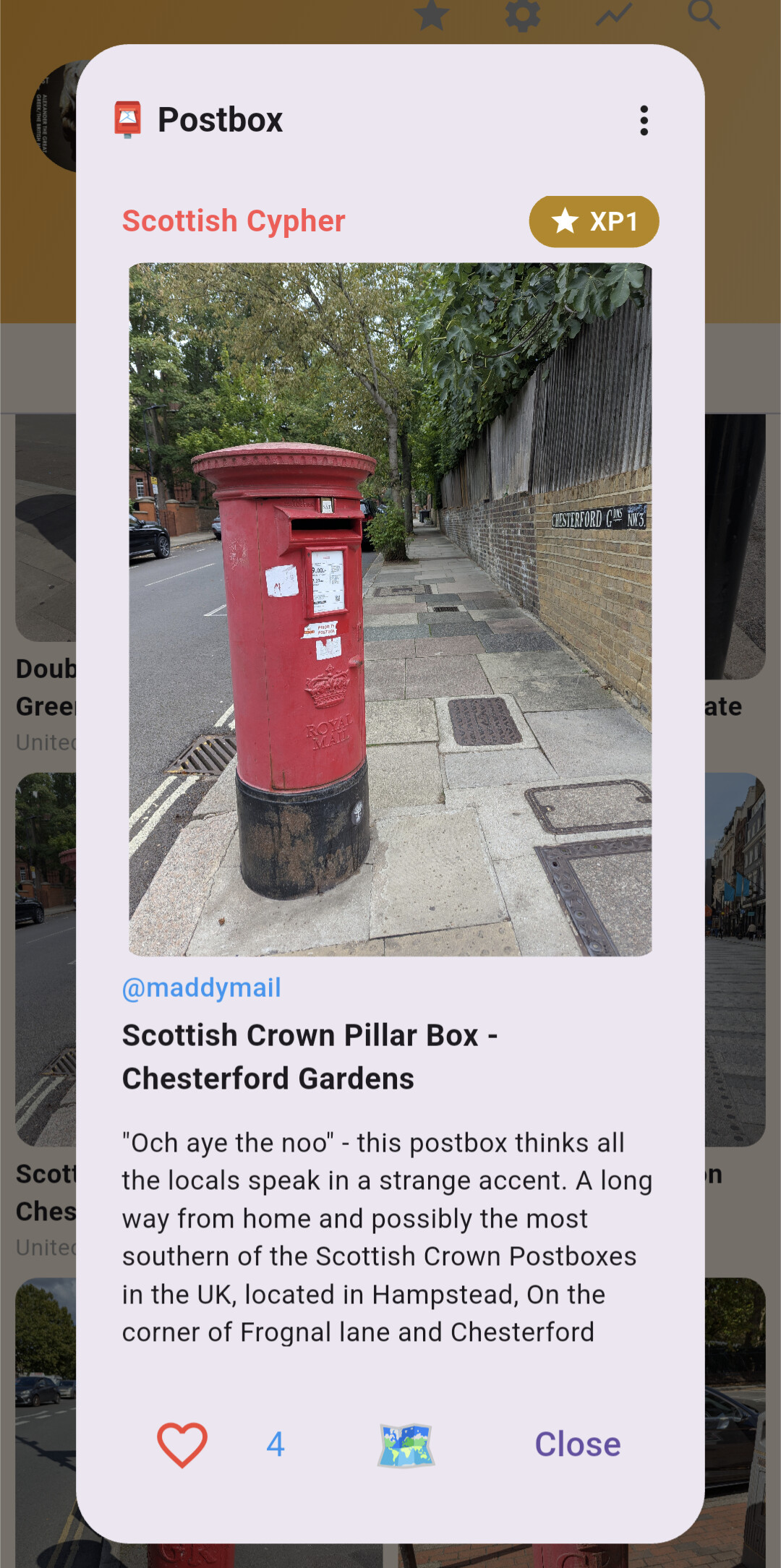Show the postbox location on map
781x1568 pixels.
(x=406, y=1445)
